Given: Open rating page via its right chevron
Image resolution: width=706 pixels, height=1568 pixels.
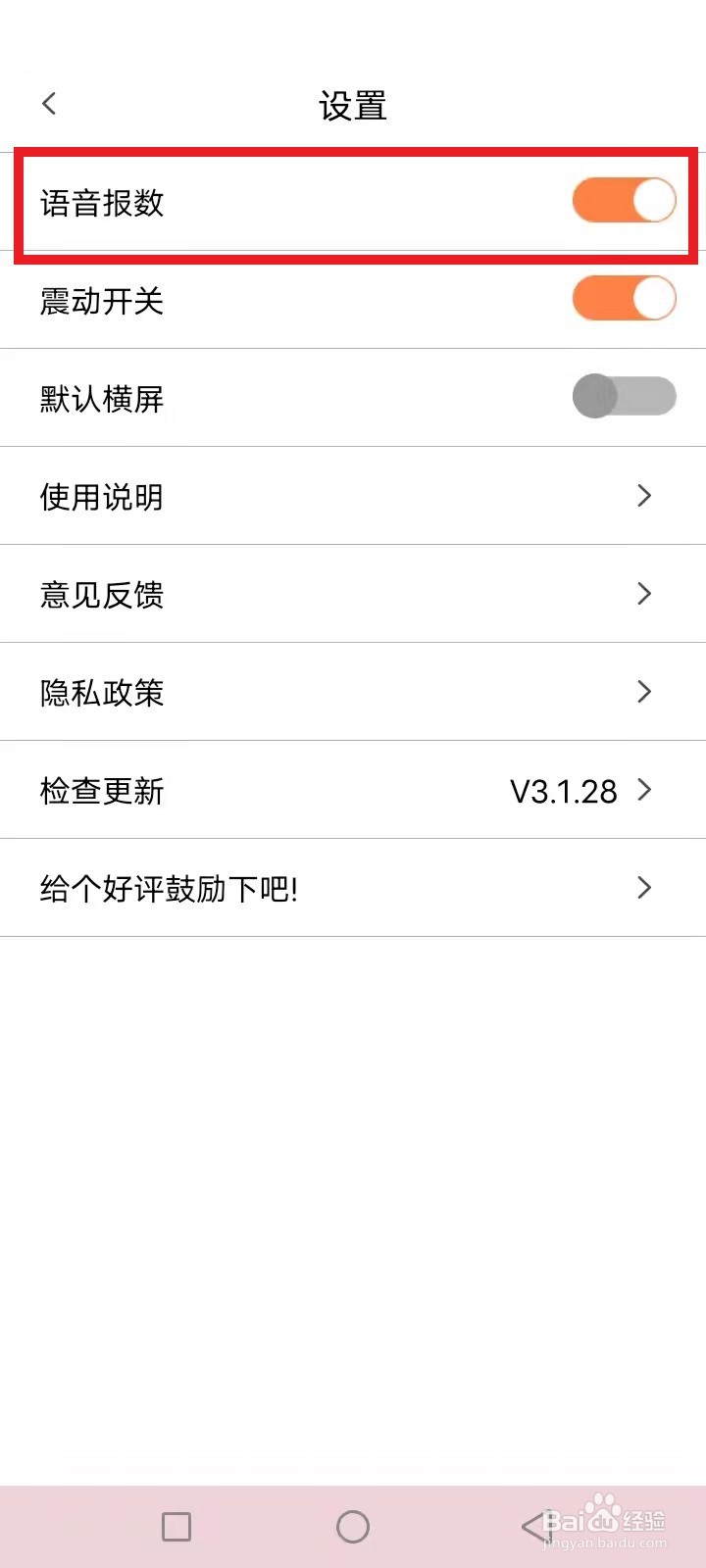Looking at the screenshot, I should pyautogui.click(x=644, y=887).
